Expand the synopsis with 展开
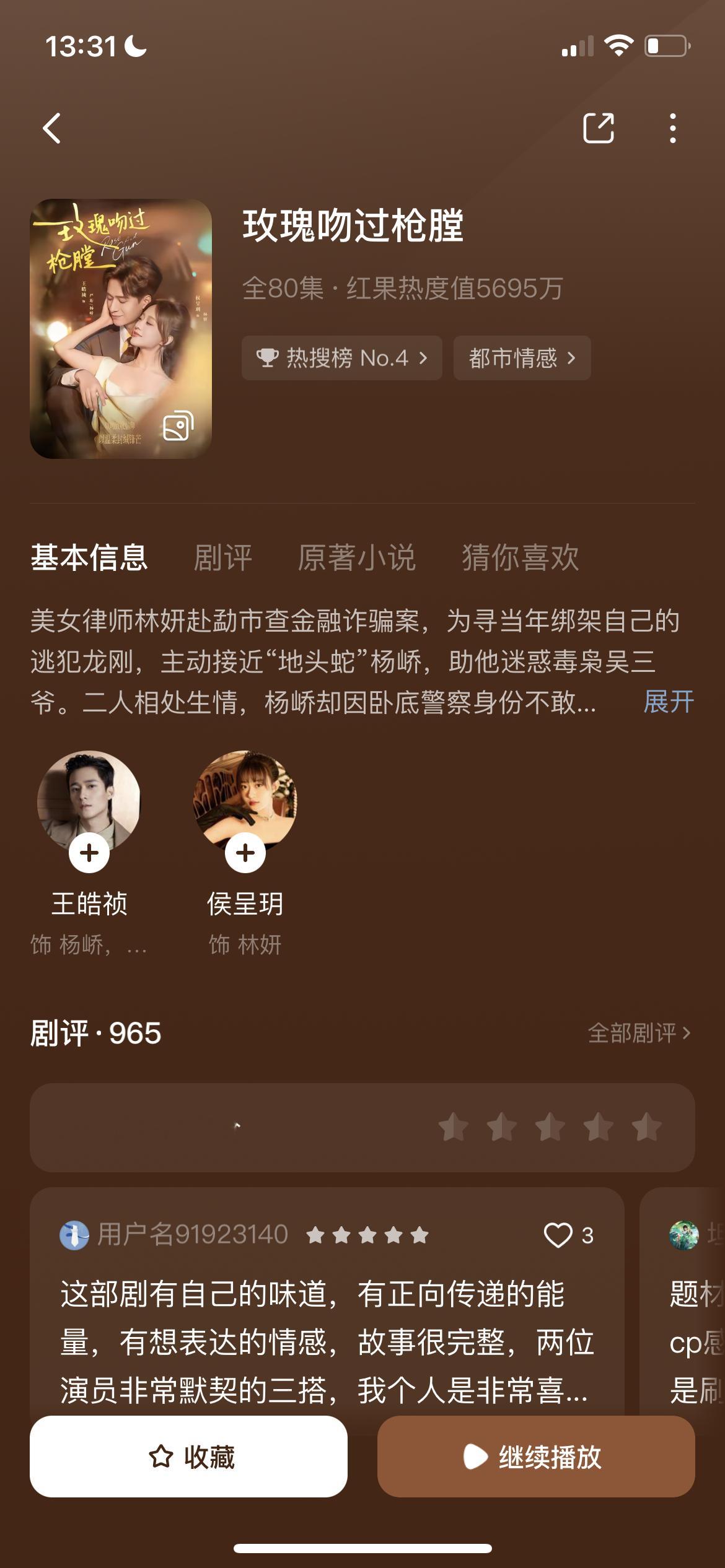Viewport: 725px width, 1568px height. [669, 702]
